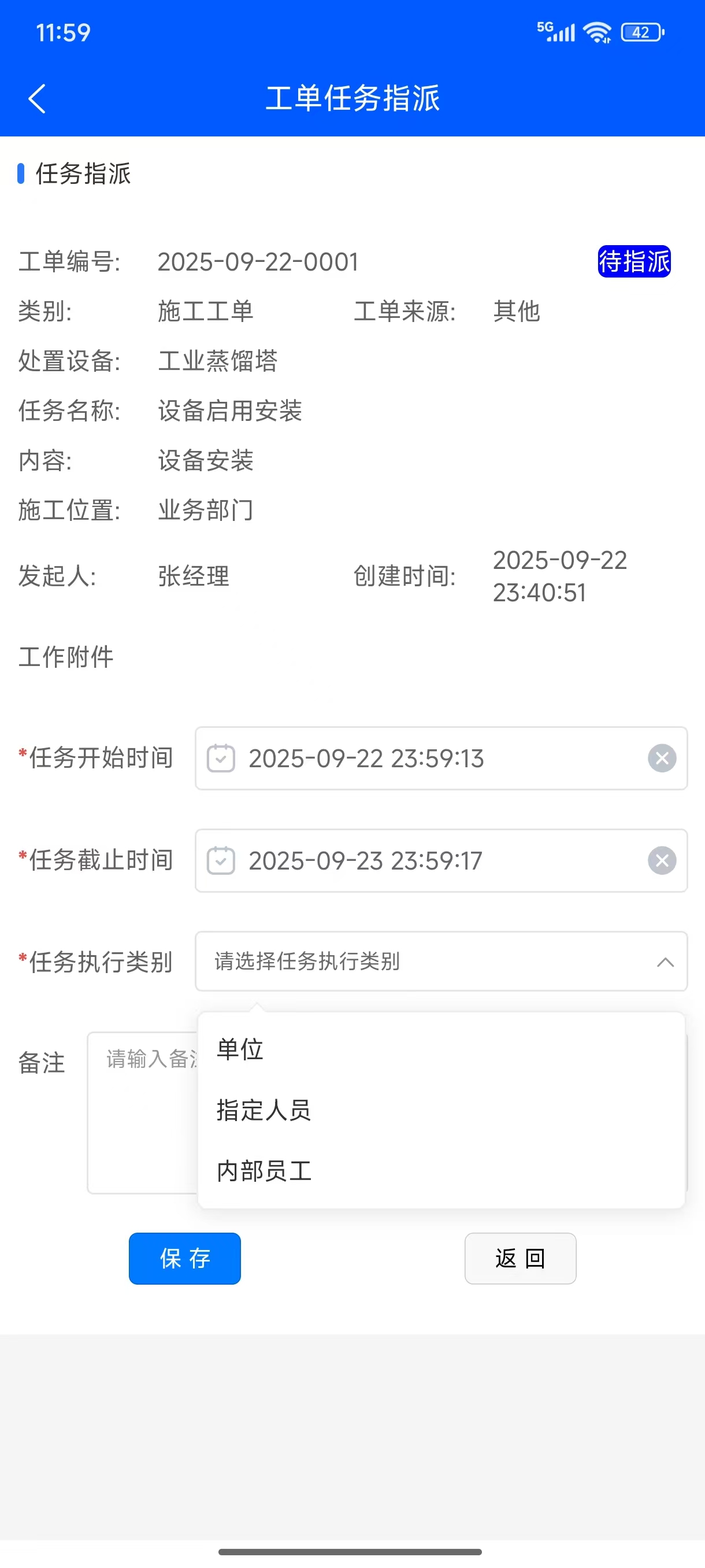This screenshot has width=705, height=1568.
Task: Tap the 返回 button to return
Action: pos(520,1259)
